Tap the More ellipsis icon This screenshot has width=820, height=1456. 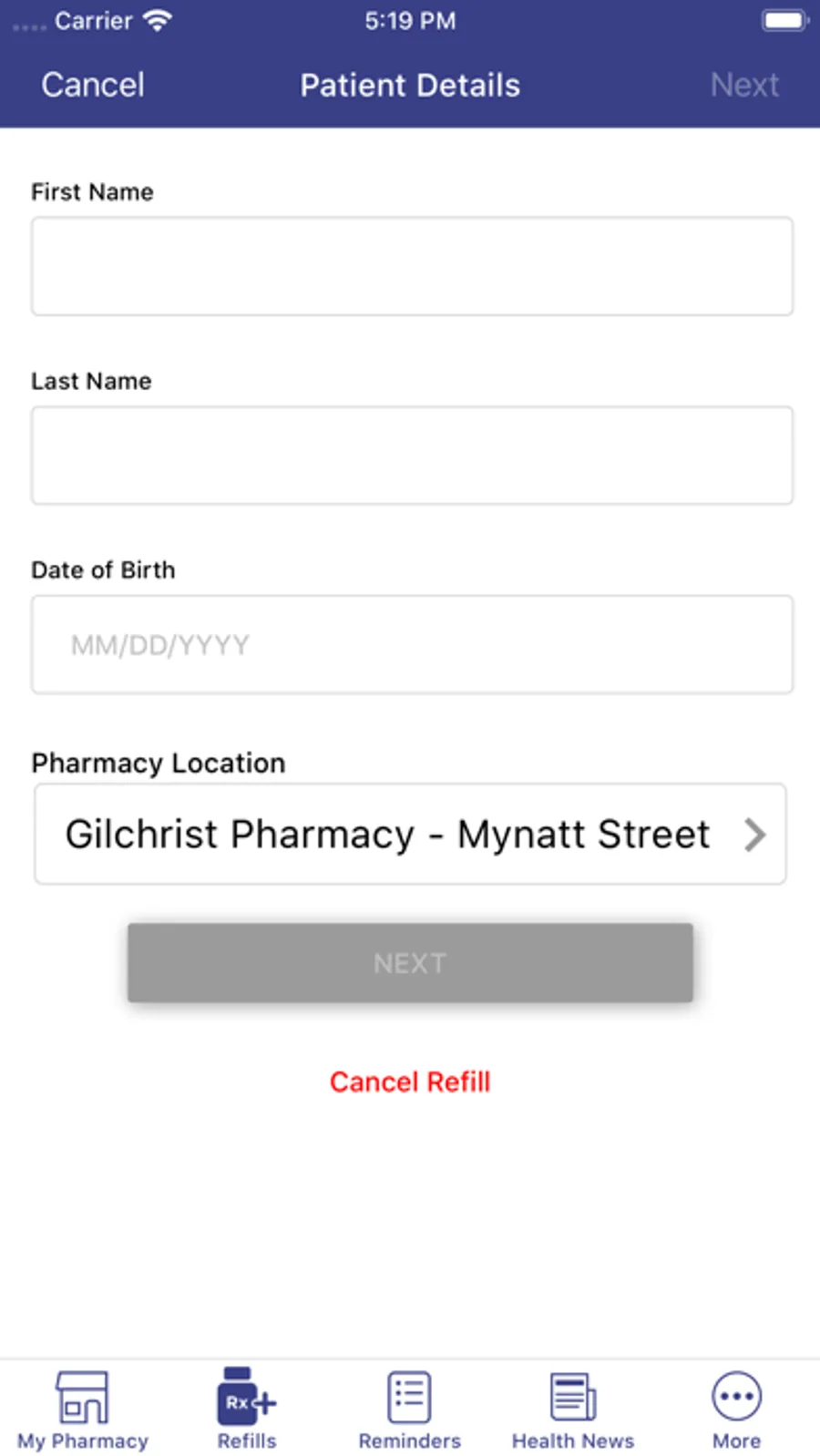click(x=736, y=1396)
